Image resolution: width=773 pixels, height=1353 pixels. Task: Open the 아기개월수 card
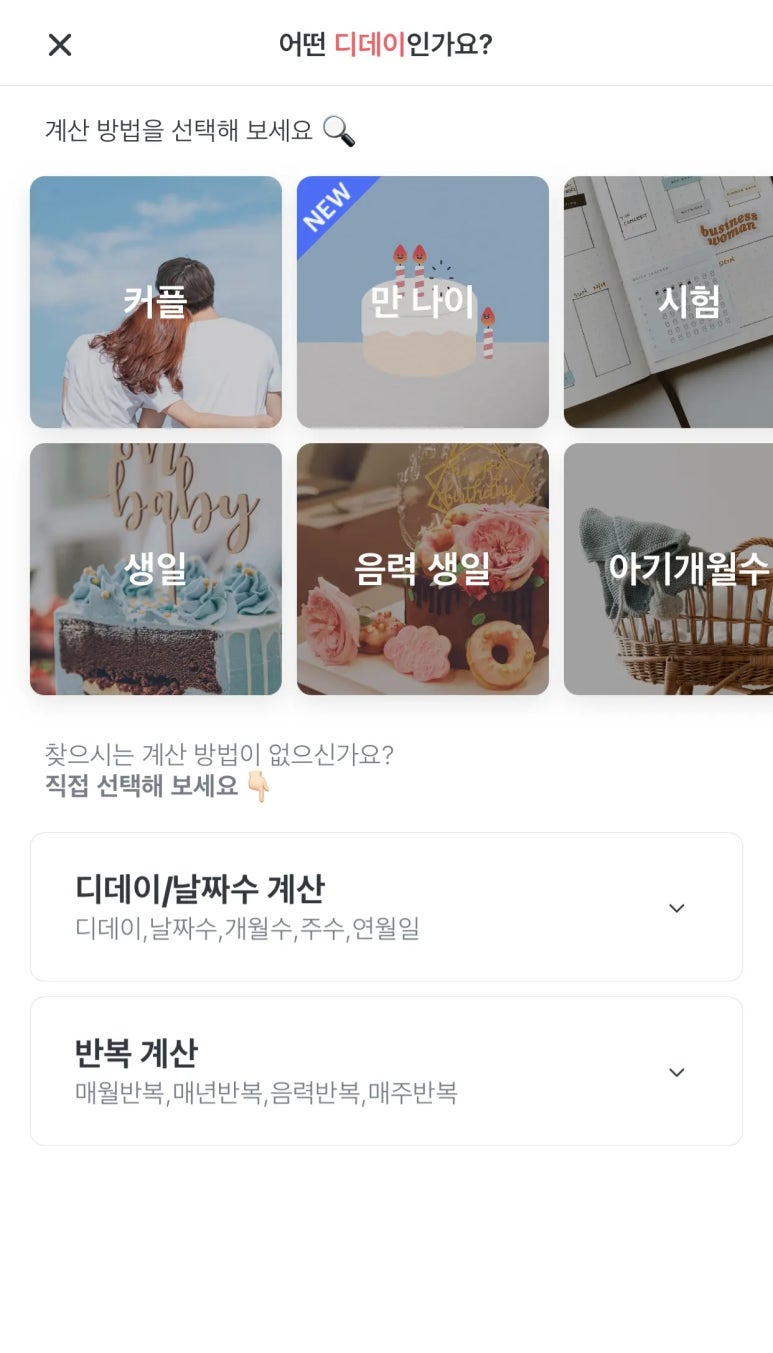(668, 569)
